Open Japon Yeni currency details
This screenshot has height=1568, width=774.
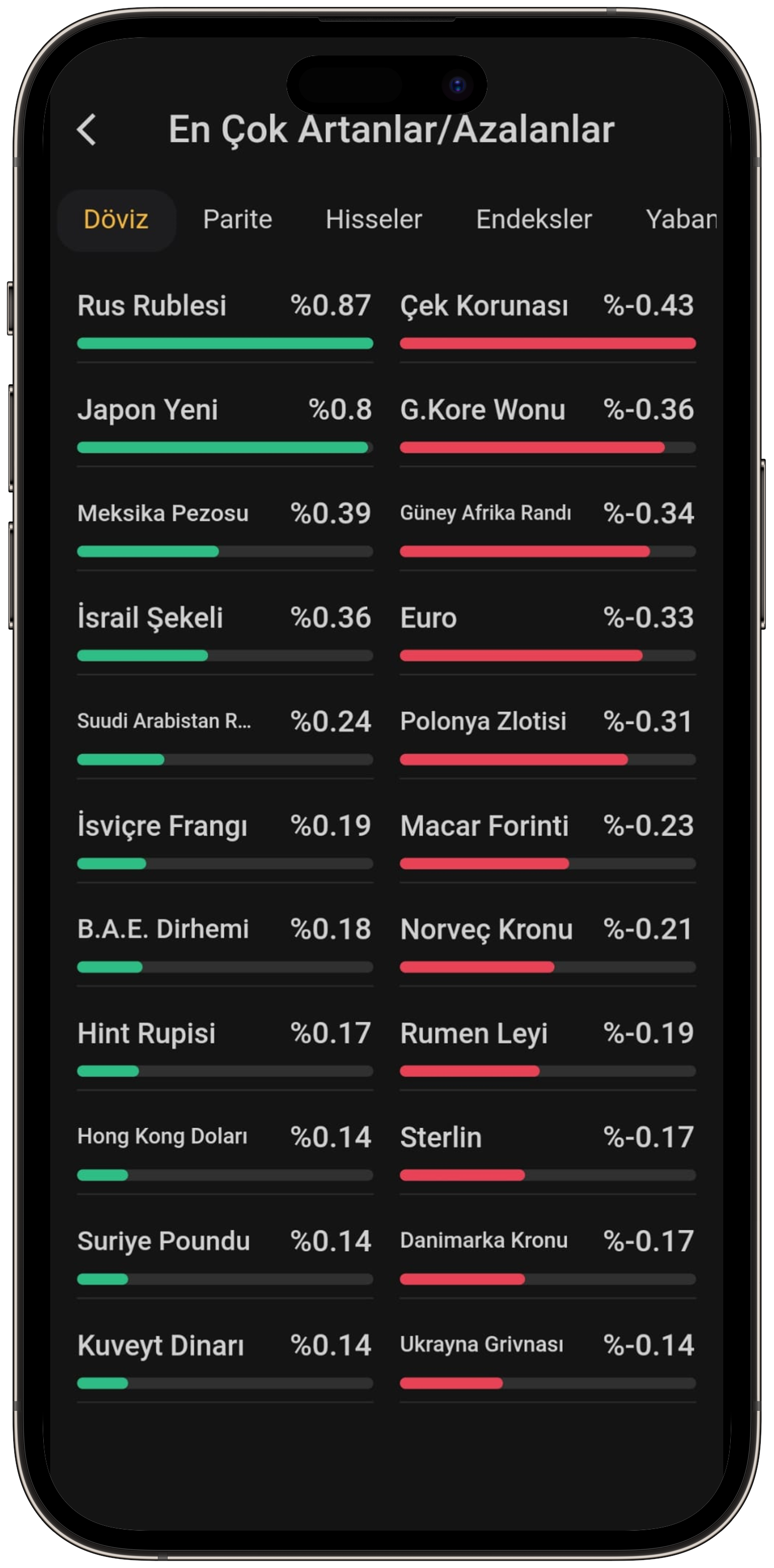225,424
